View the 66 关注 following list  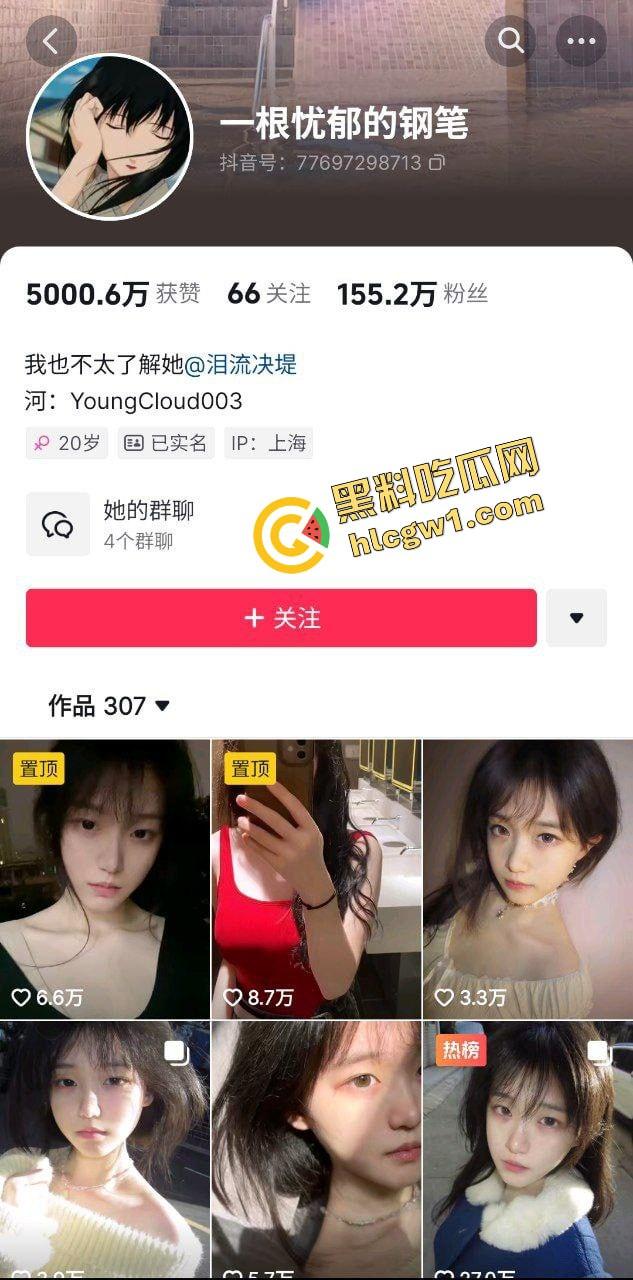[269, 294]
